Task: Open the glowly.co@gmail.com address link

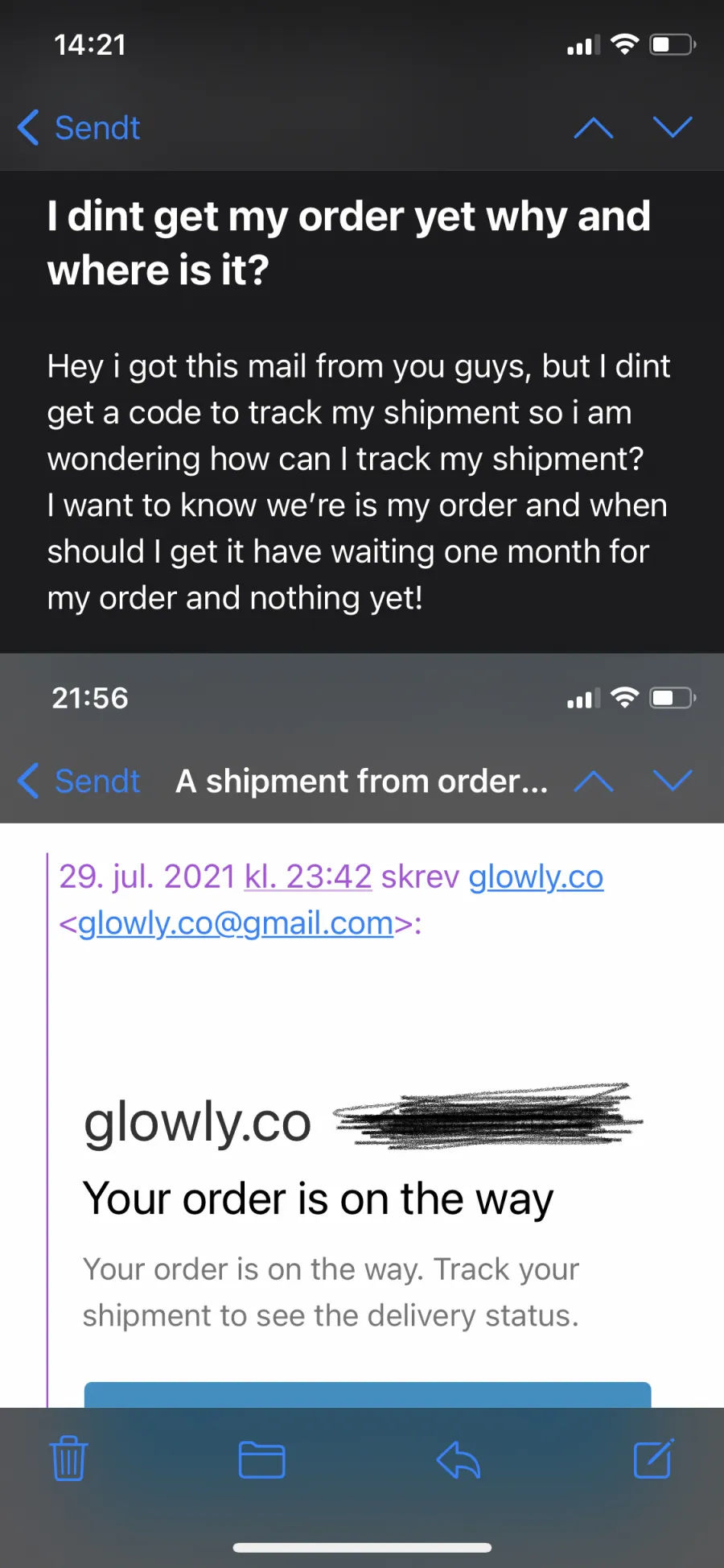Action: point(236,922)
